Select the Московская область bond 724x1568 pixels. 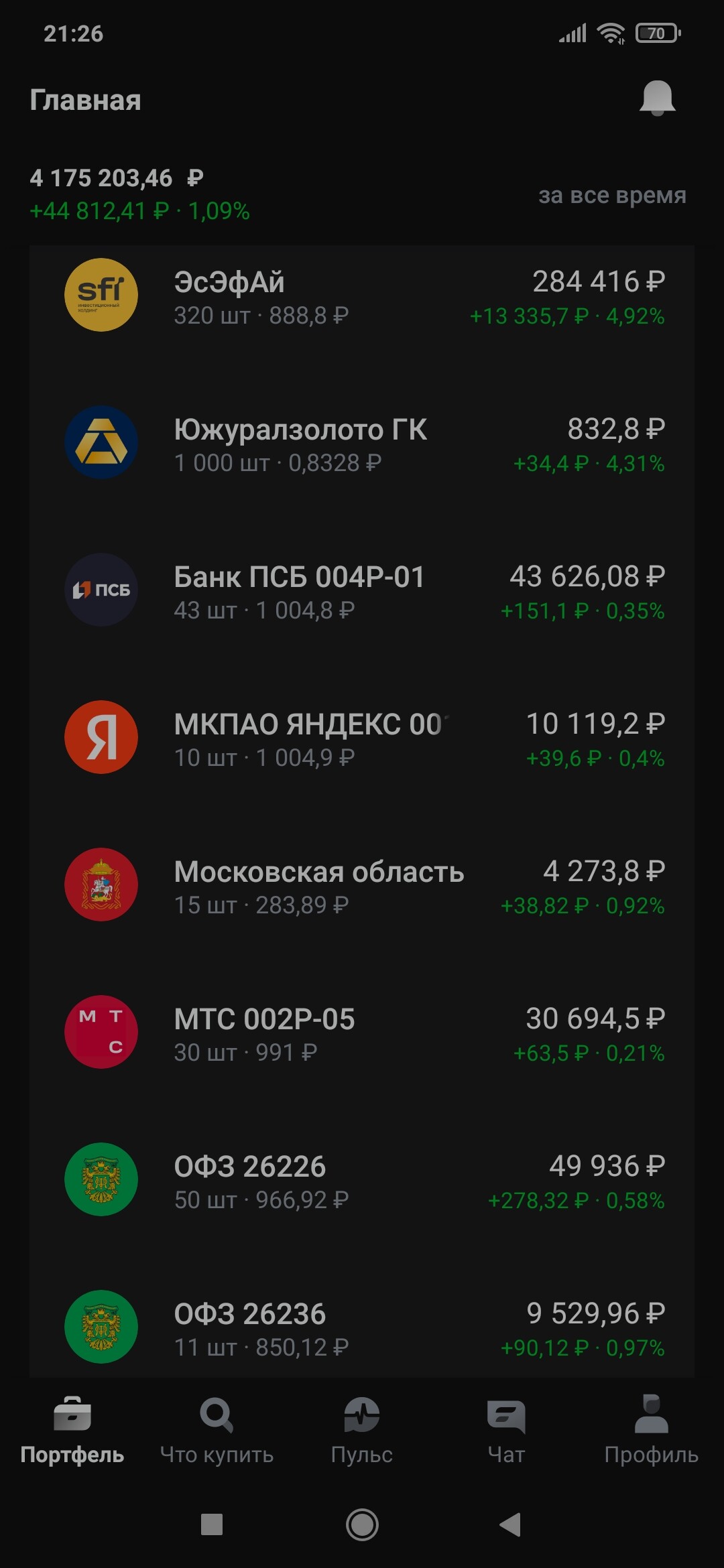point(362,887)
